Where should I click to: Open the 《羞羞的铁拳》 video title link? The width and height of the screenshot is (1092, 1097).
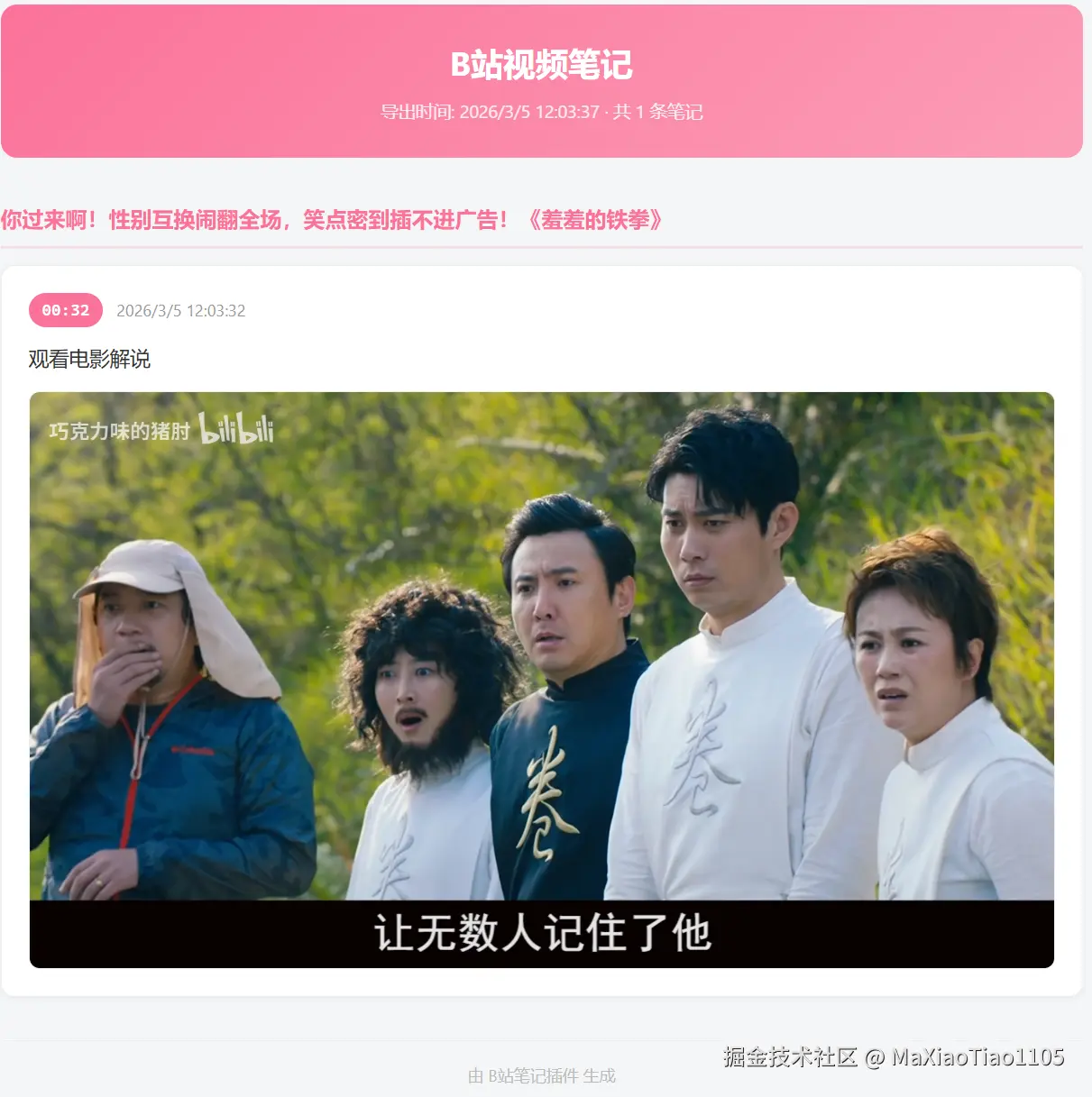click(x=331, y=220)
